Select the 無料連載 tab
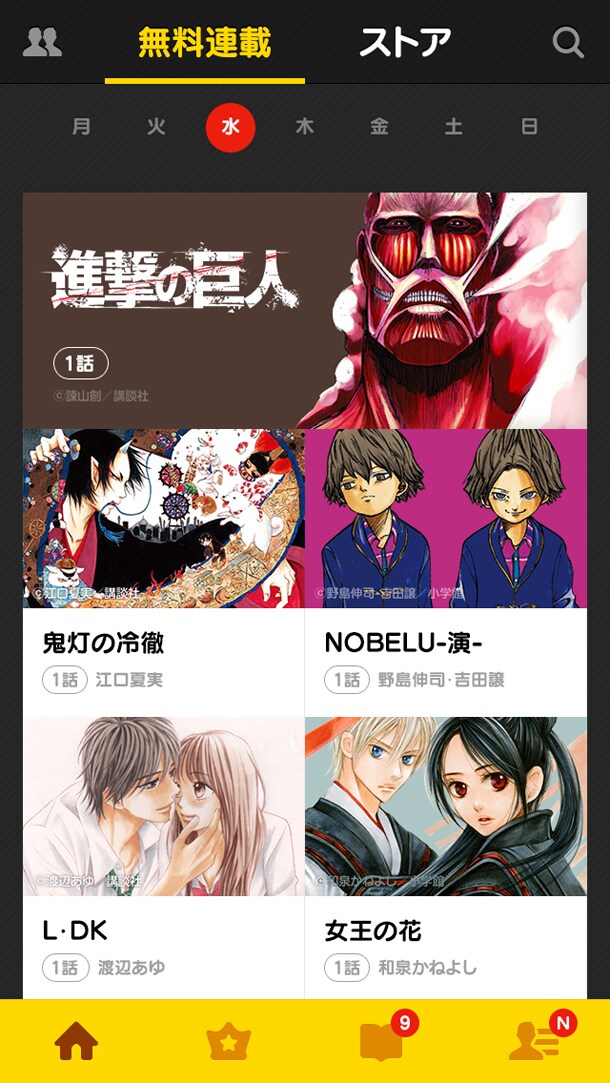Image resolution: width=610 pixels, height=1083 pixels. tap(205, 42)
